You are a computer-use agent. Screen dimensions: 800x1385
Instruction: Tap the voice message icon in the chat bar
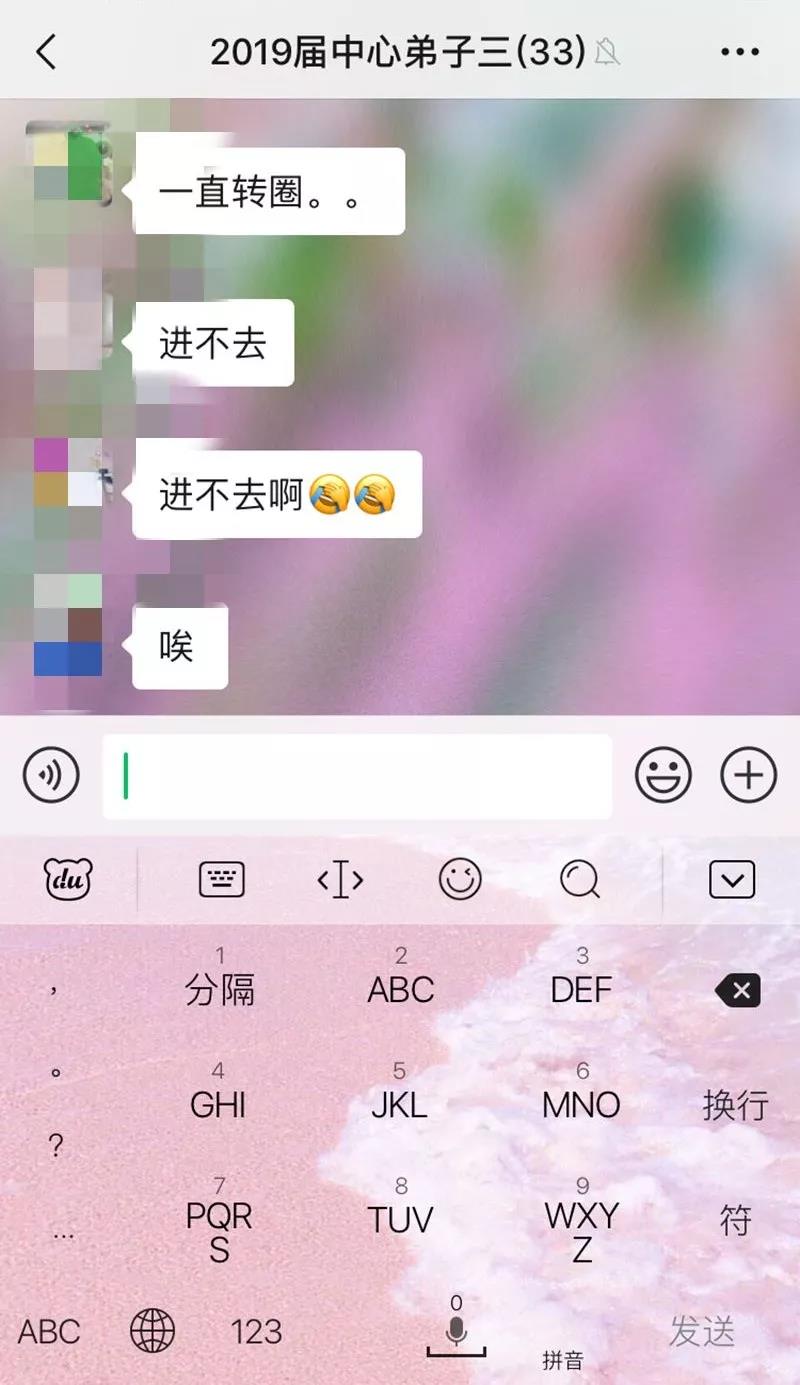click(x=52, y=775)
